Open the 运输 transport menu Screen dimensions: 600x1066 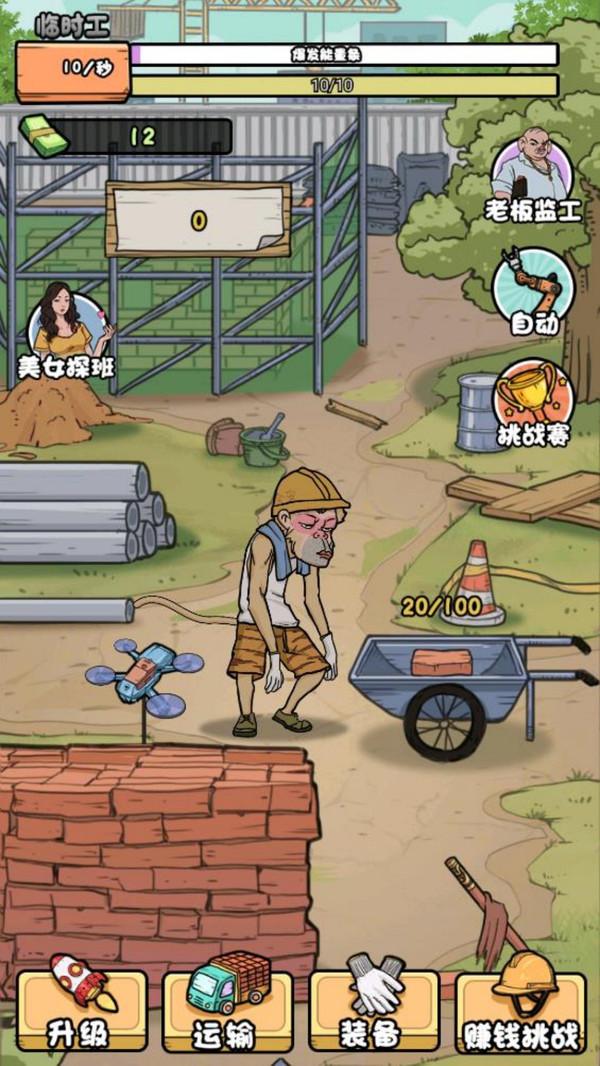[x=227, y=1008]
